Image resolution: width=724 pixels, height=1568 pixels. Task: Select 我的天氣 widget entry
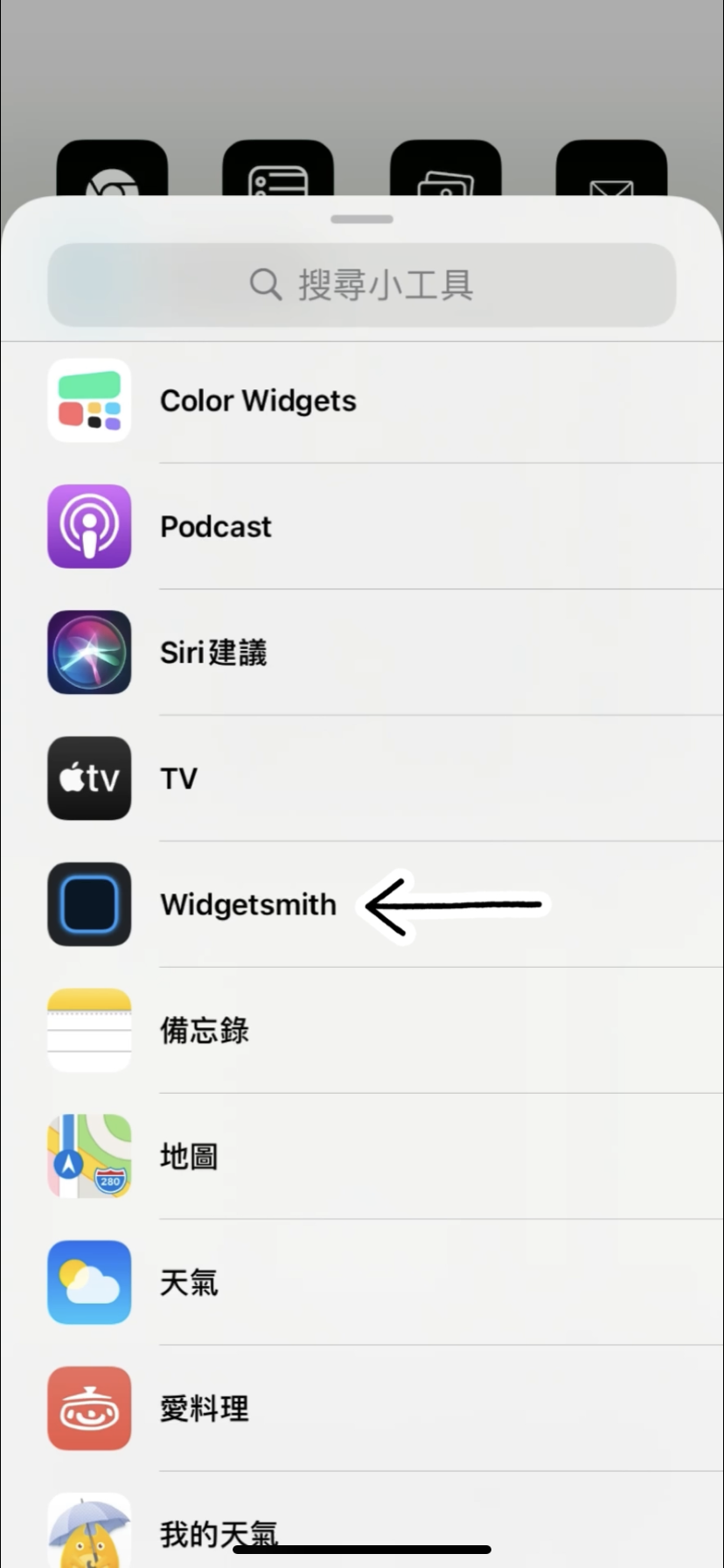(362, 1521)
